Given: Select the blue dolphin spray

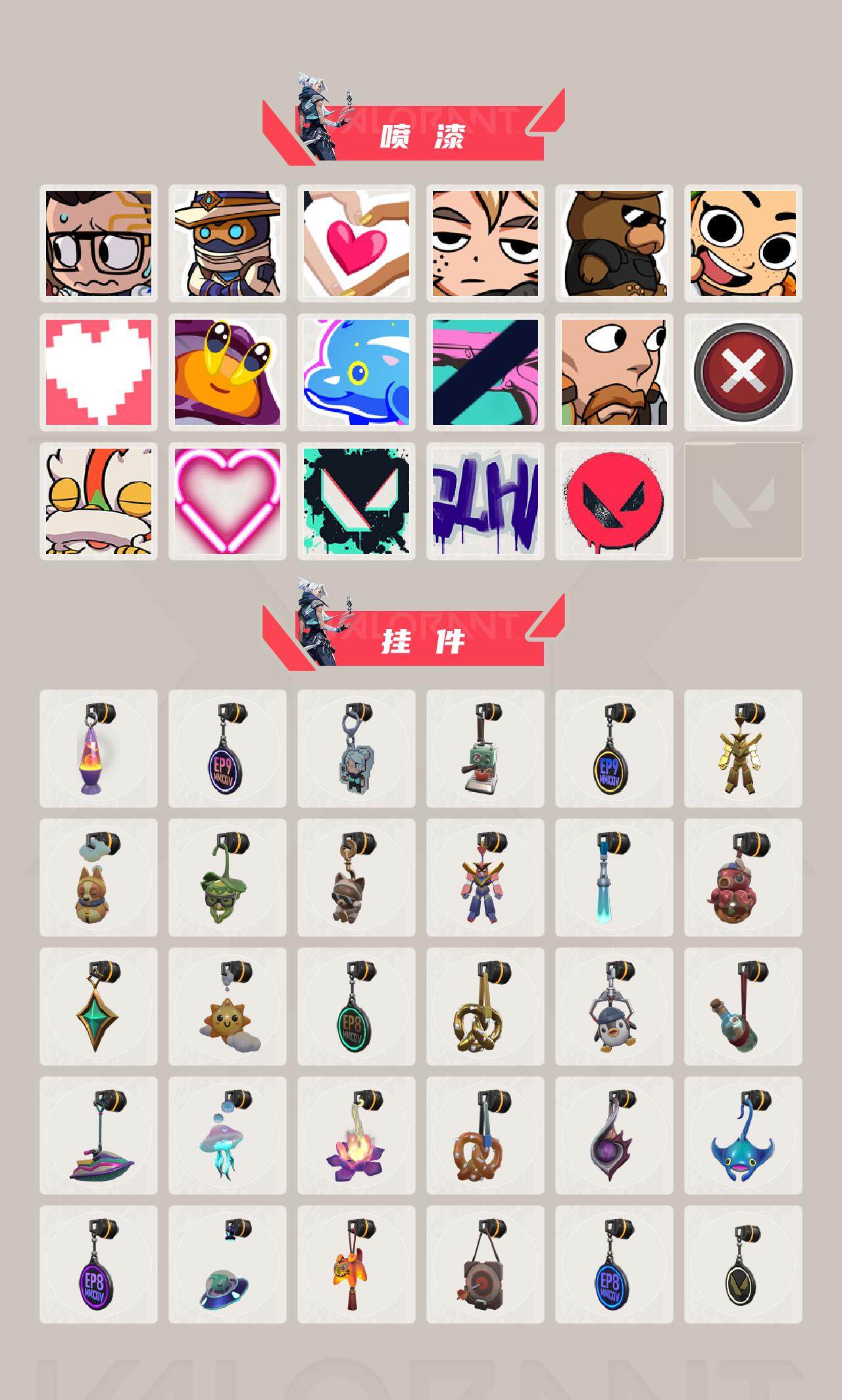Looking at the screenshot, I should click(x=356, y=372).
